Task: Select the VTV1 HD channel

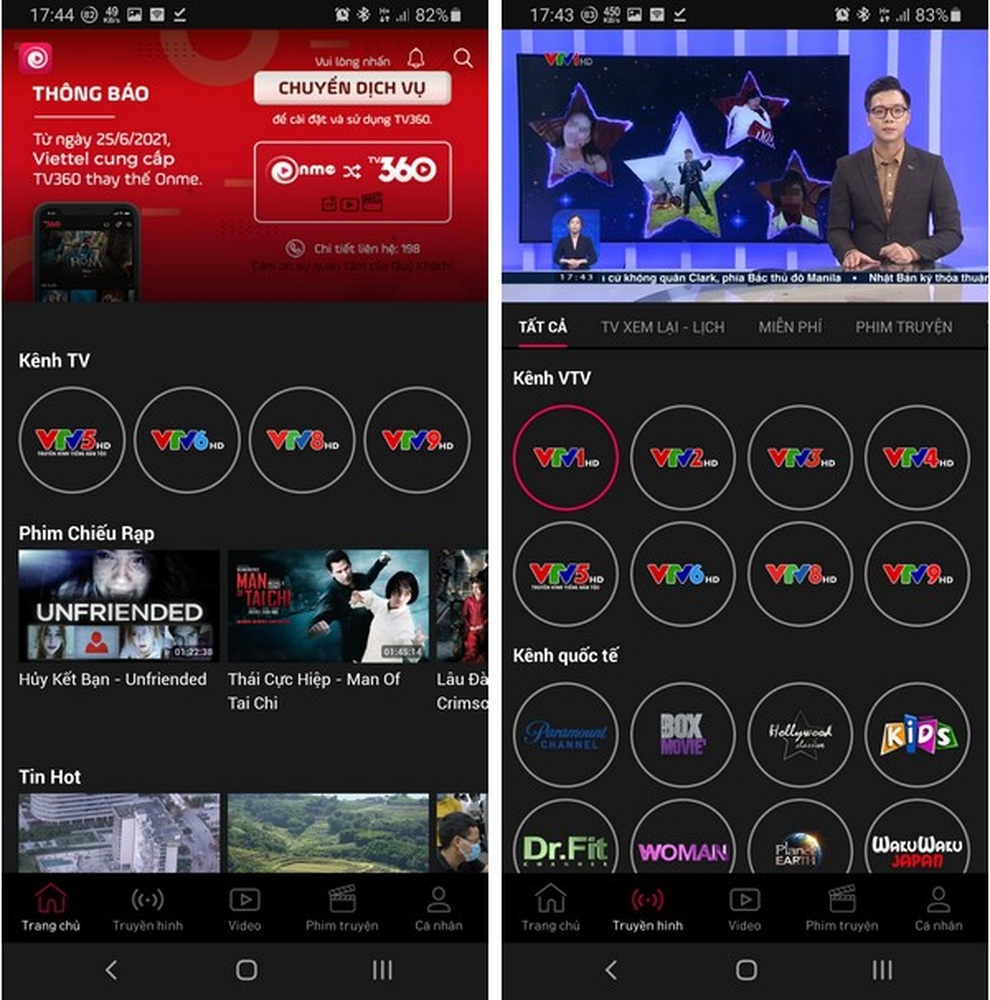Action: click(565, 458)
